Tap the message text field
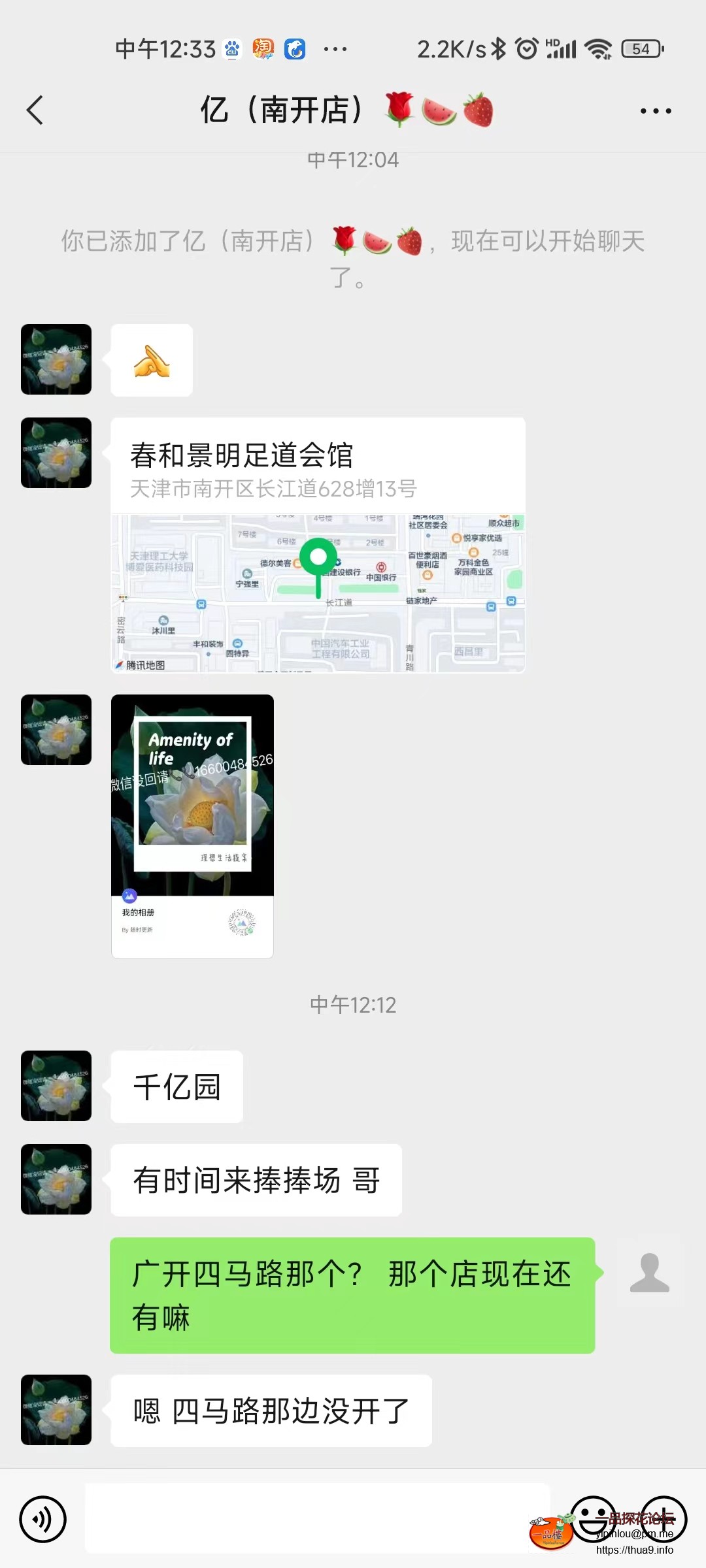The height and width of the screenshot is (1568, 706). point(318,1518)
